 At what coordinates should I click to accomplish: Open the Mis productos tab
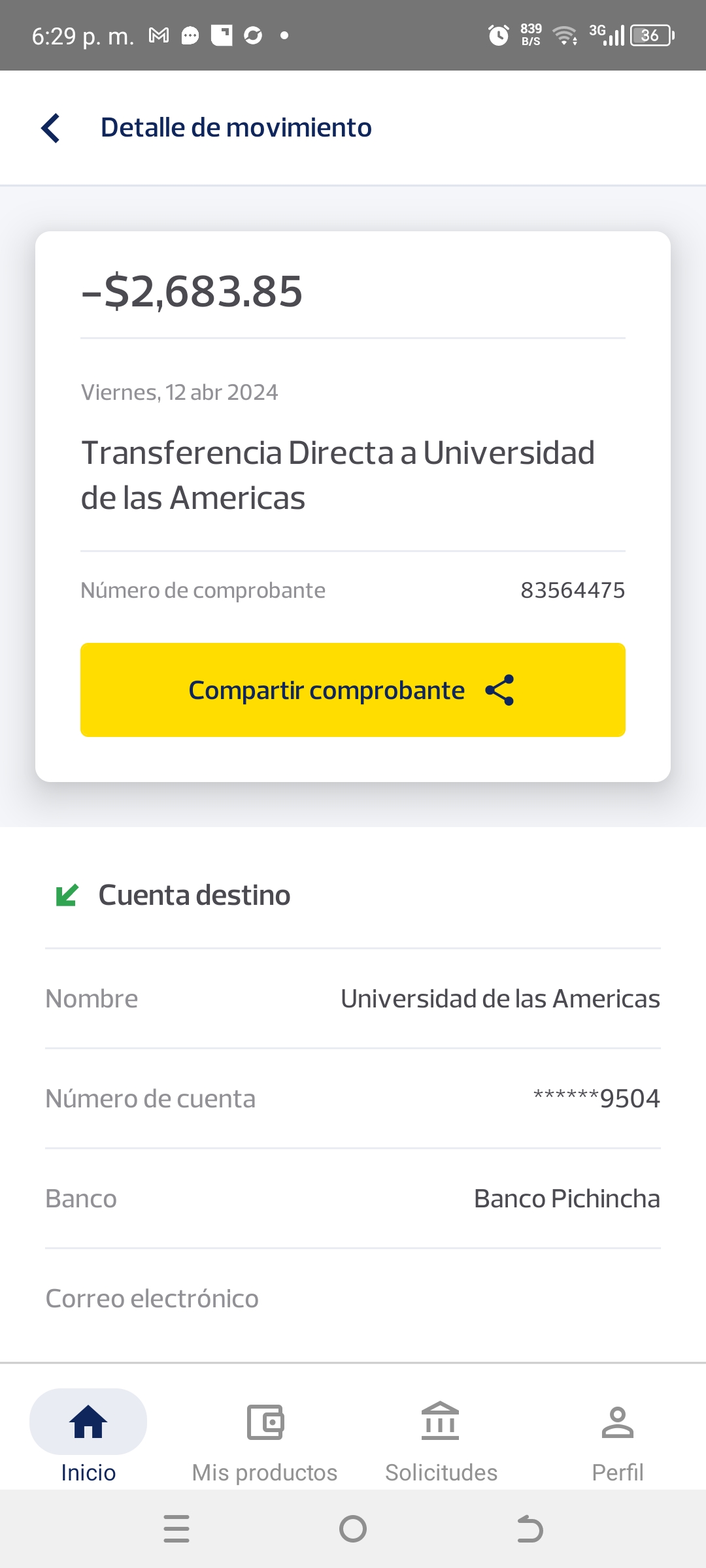(265, 1437)
